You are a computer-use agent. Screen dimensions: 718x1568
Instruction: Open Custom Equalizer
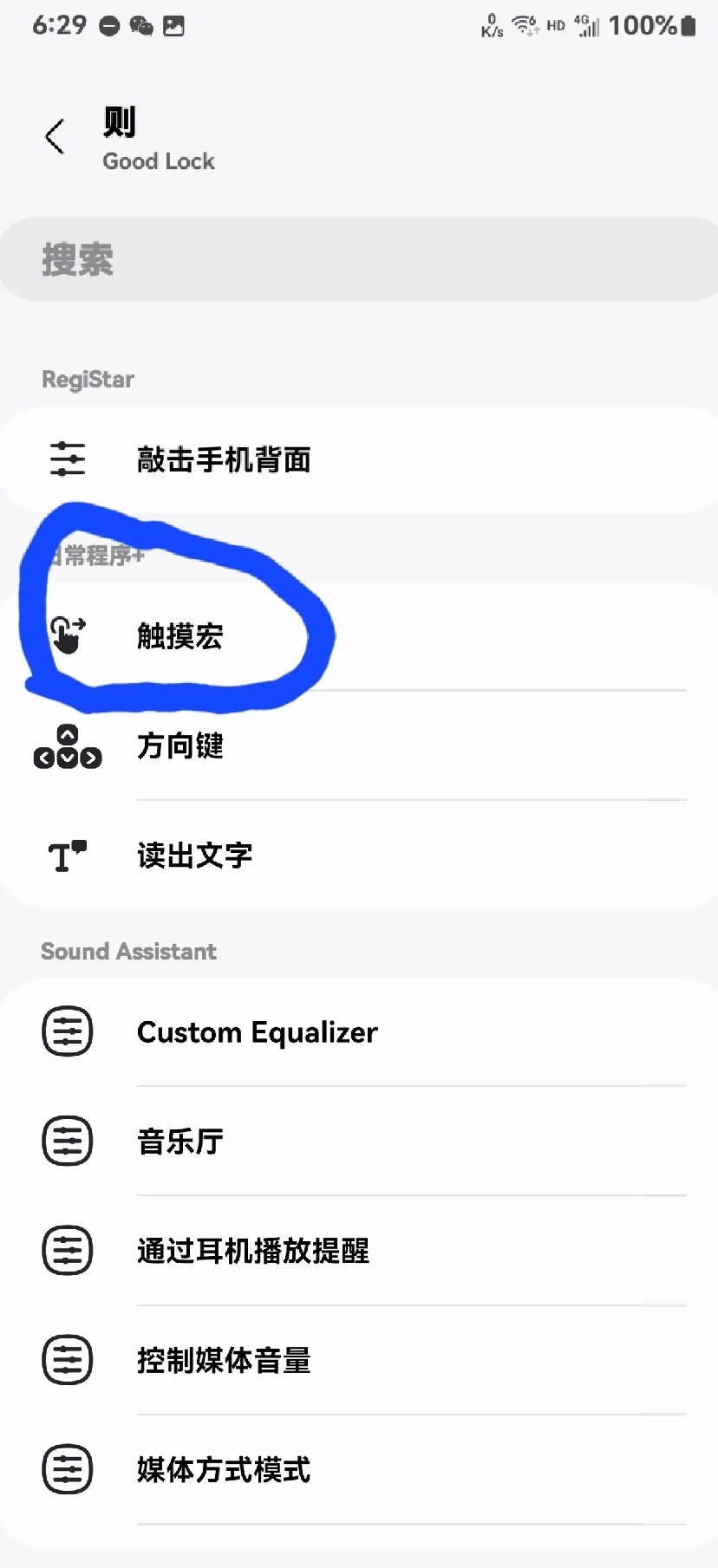coord(359,1032)
